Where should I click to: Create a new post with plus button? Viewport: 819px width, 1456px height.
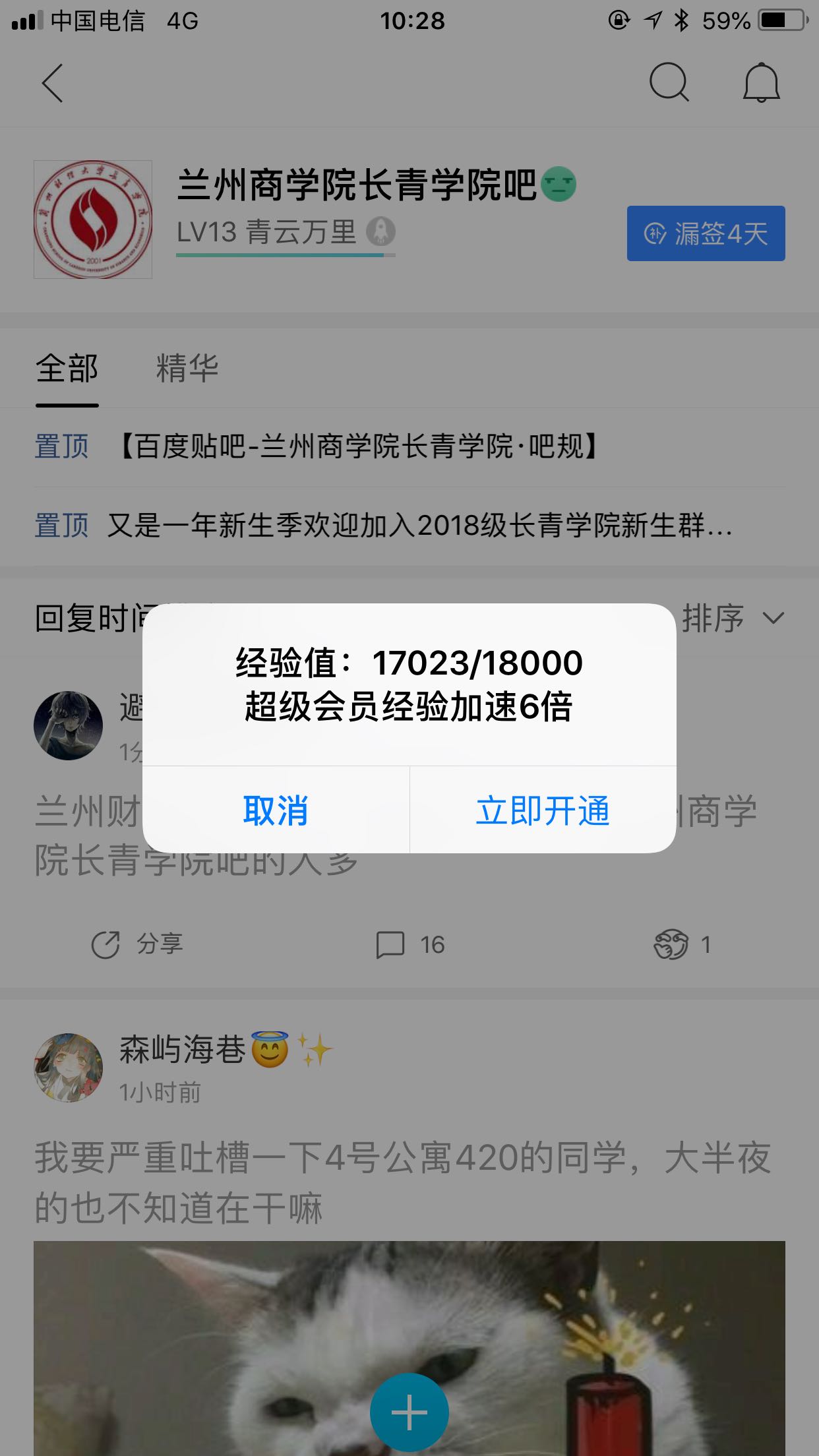[409, 1412]
